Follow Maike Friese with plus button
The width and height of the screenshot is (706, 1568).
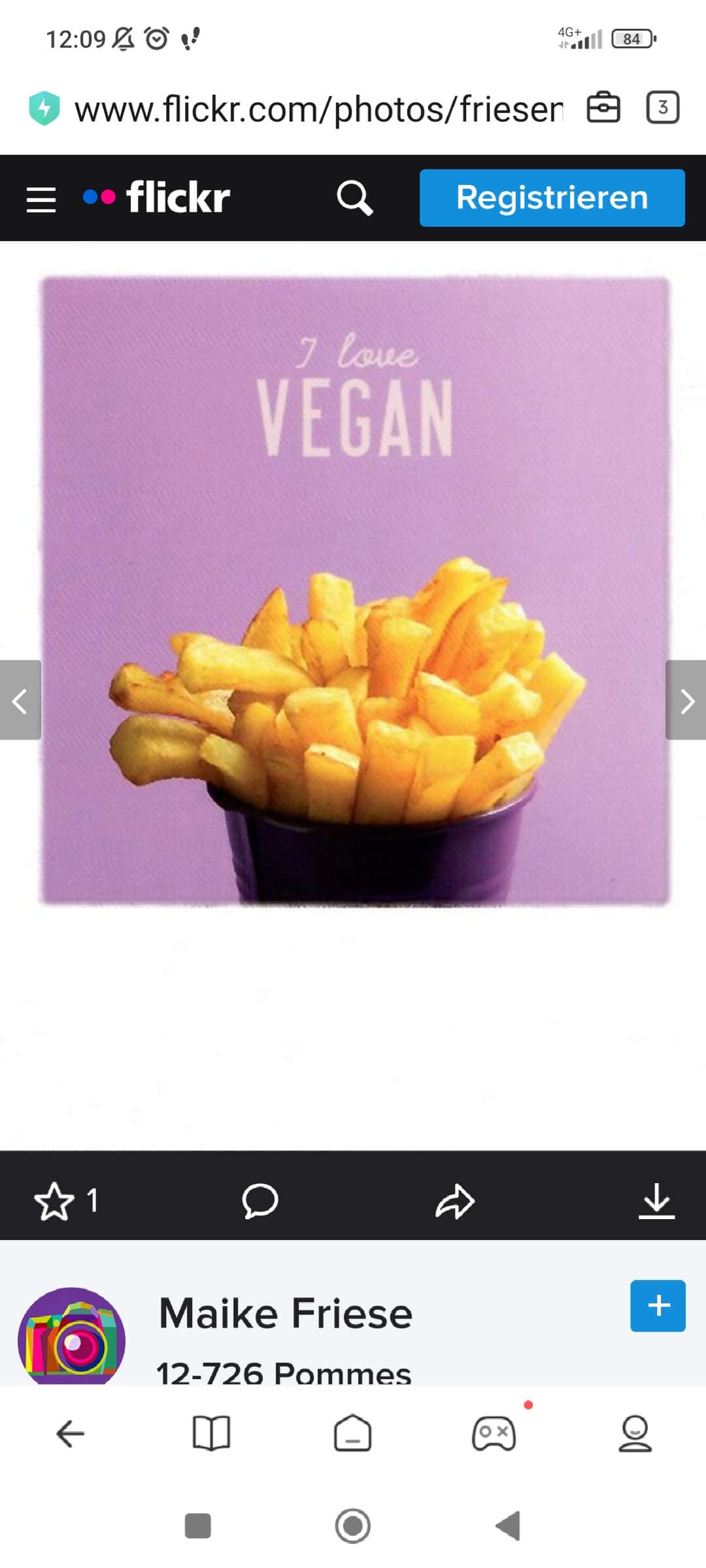point(658,1306)
